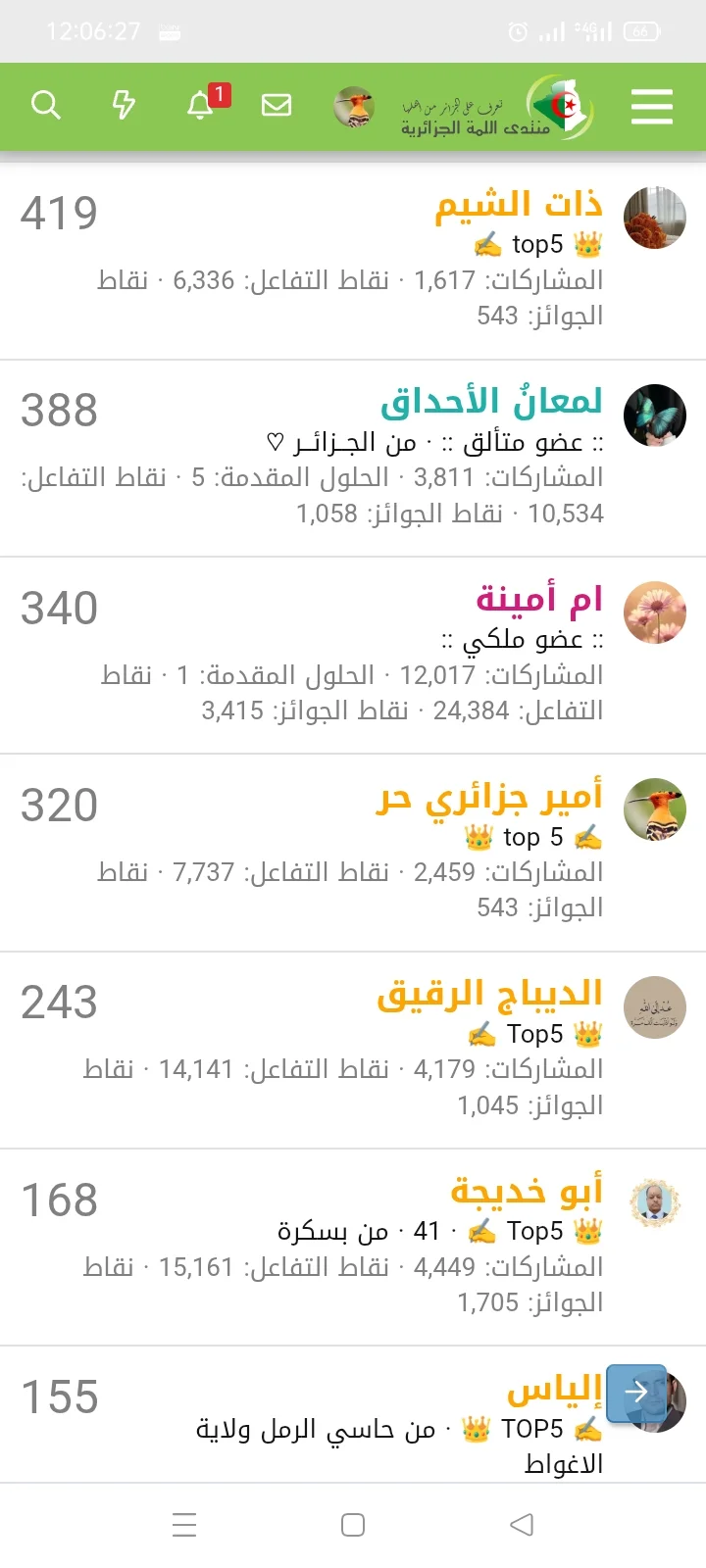Click the avatar of الديباج الرقيق
The image size is (706, 1568).
tap(654, 1006)
